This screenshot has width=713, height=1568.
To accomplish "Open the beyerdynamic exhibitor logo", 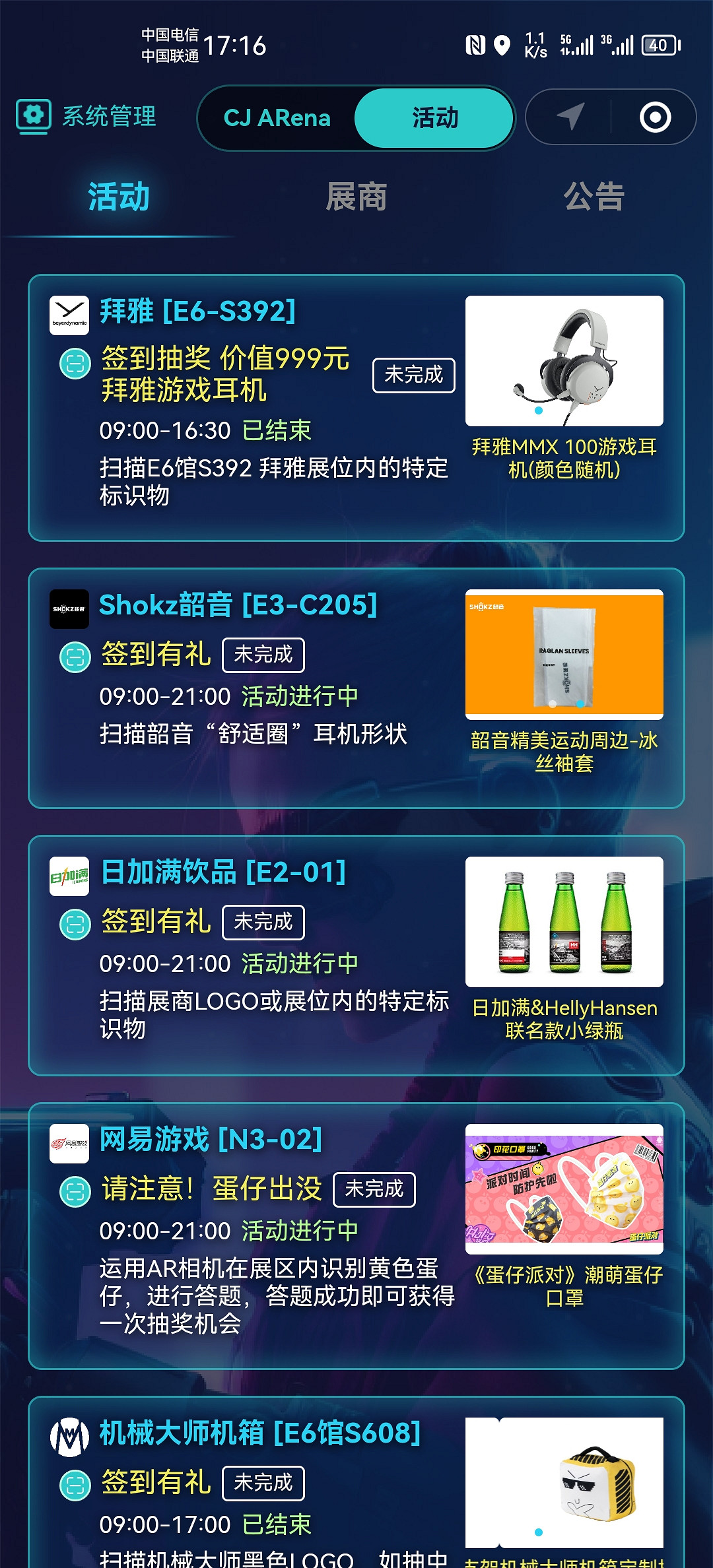I will [69, 315].
